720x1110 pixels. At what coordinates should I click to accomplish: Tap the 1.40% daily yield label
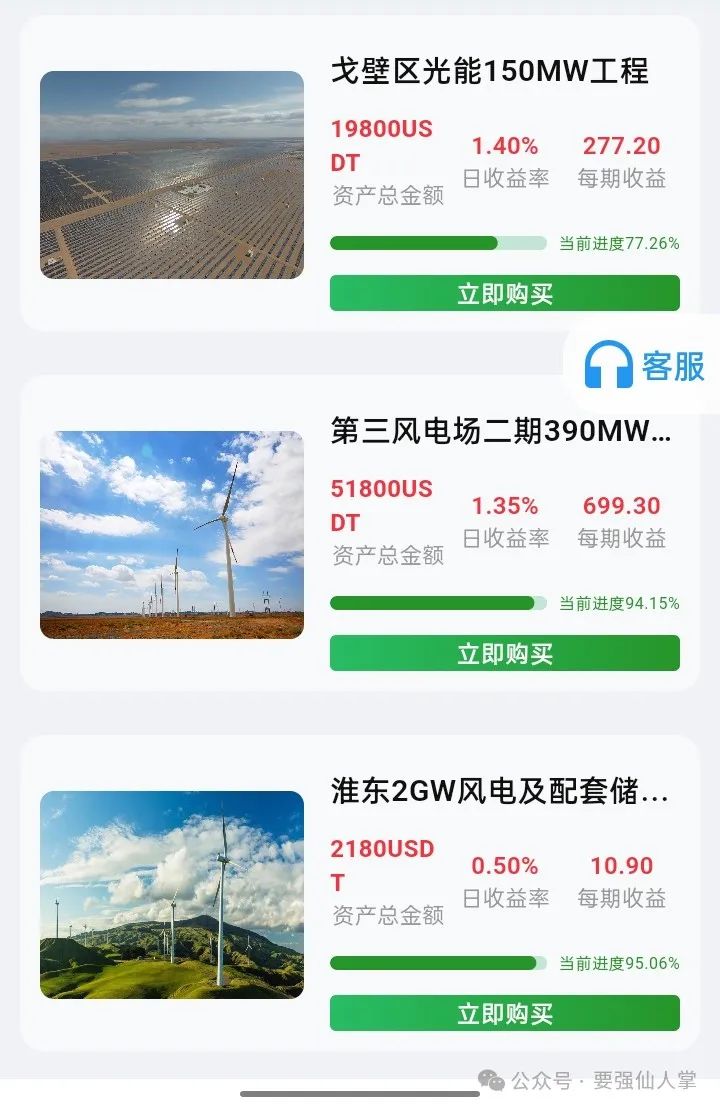pos(505,152)
